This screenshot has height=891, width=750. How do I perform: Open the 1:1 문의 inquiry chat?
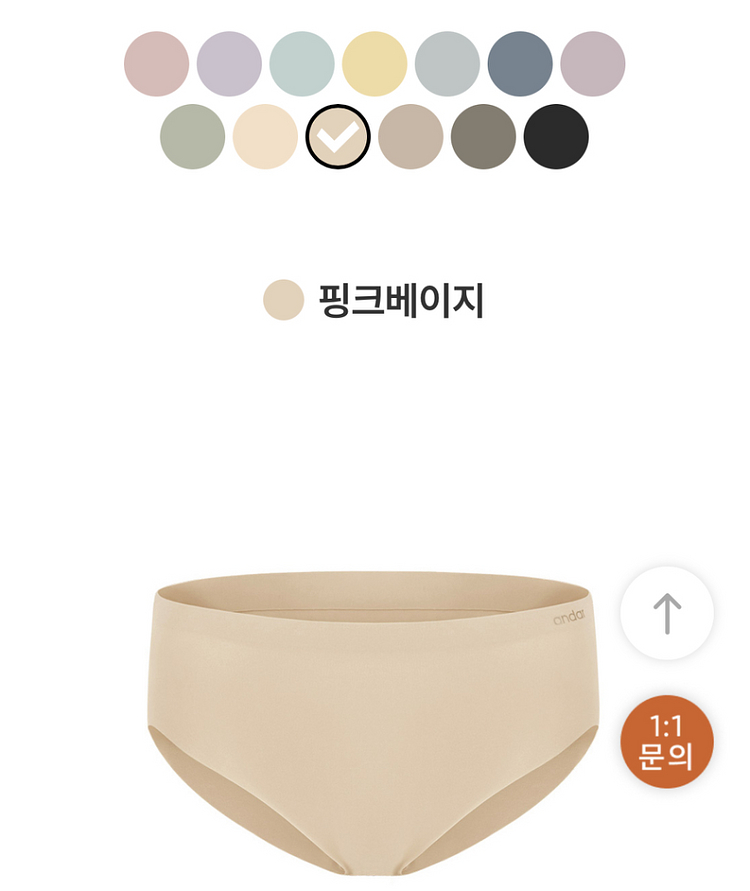tap(666, 742)
